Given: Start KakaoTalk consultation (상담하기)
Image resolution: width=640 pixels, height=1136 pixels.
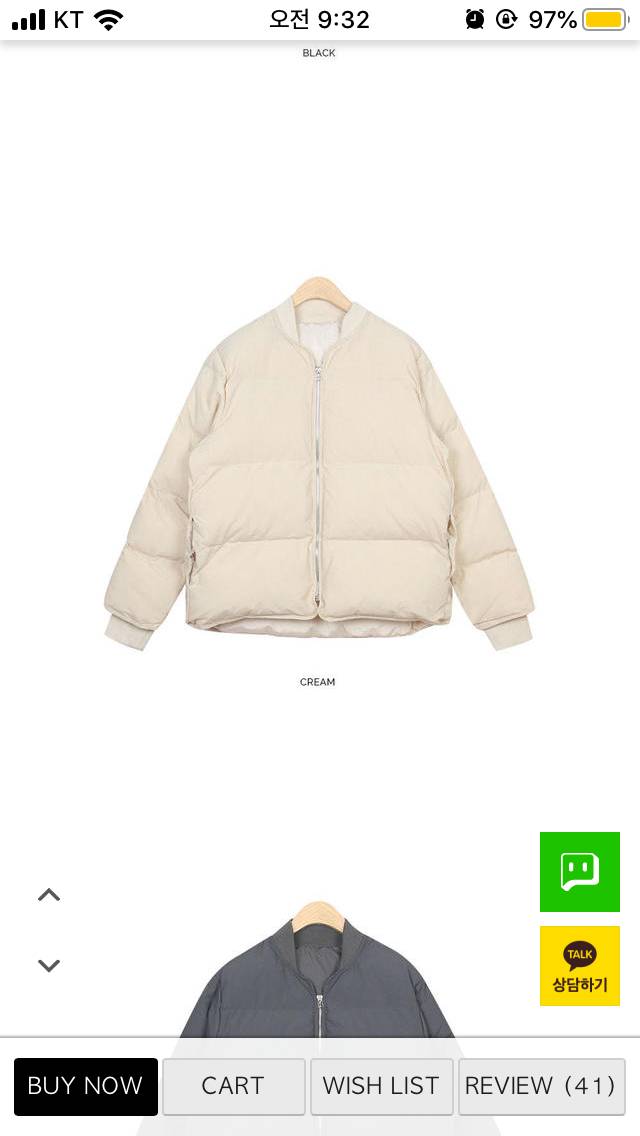Looking at the screenshot, I should 580,966.
